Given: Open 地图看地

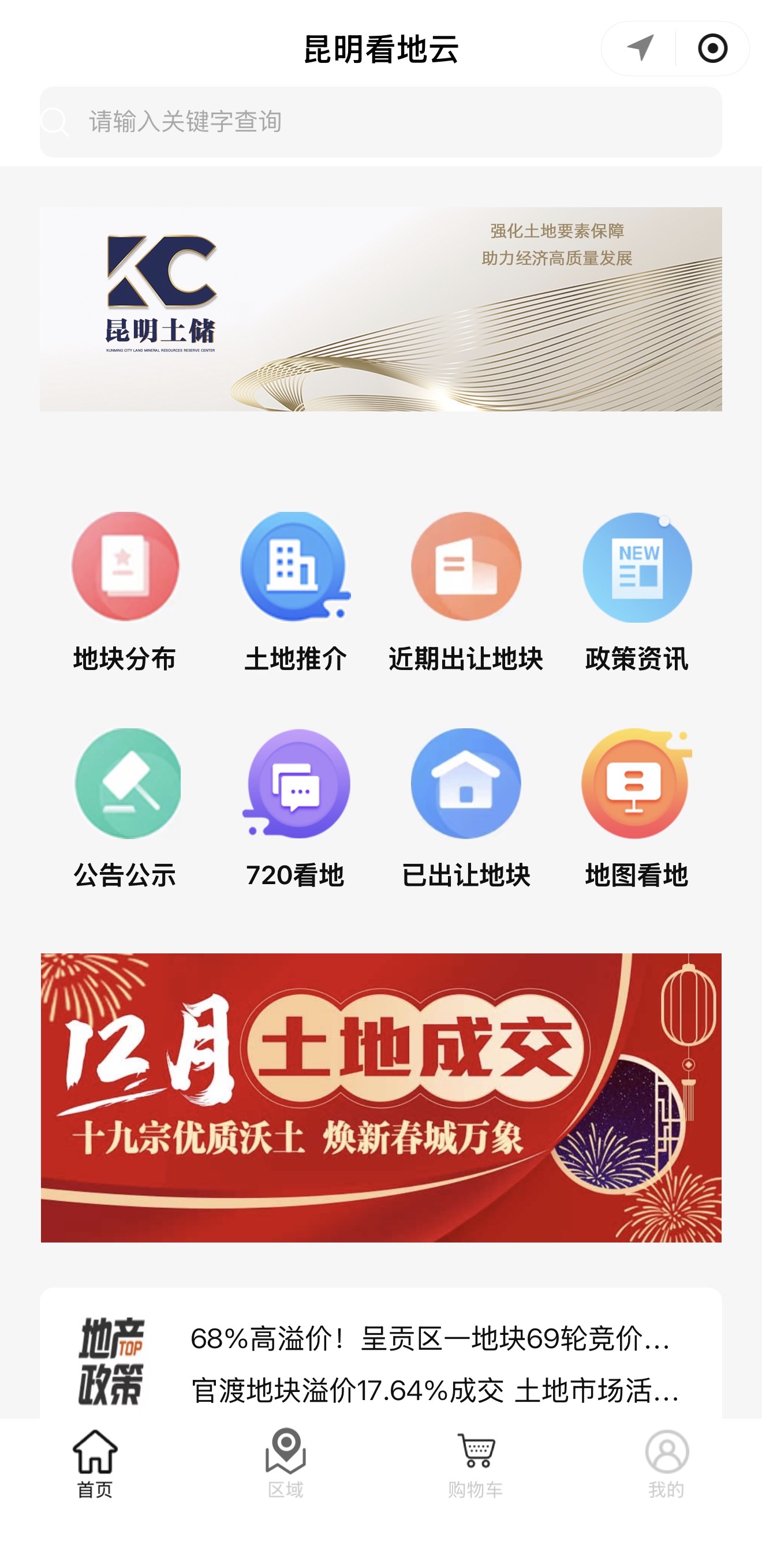Looking at the screenshot, I should (x=637, y=809).
